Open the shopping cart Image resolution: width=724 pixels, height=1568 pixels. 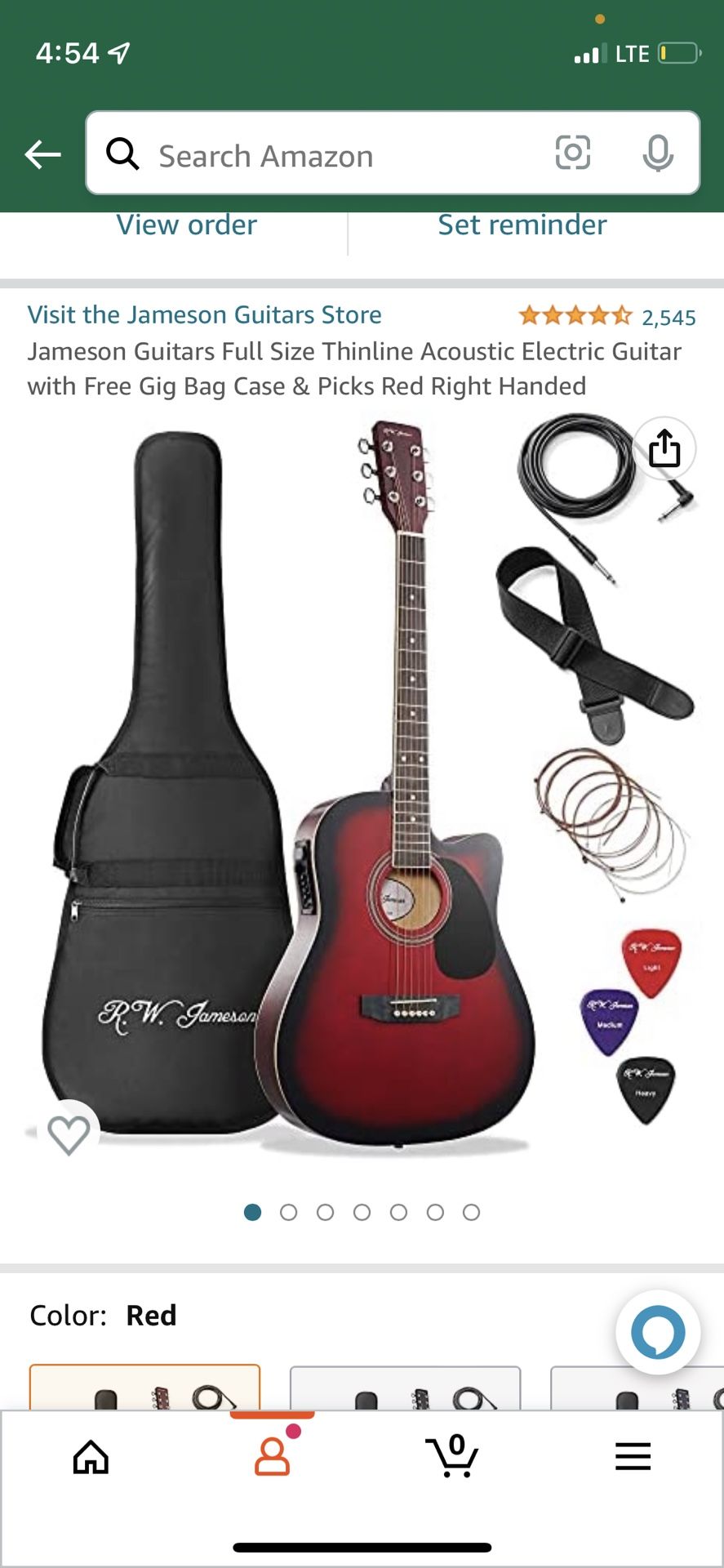click(x=451, y=1455)
